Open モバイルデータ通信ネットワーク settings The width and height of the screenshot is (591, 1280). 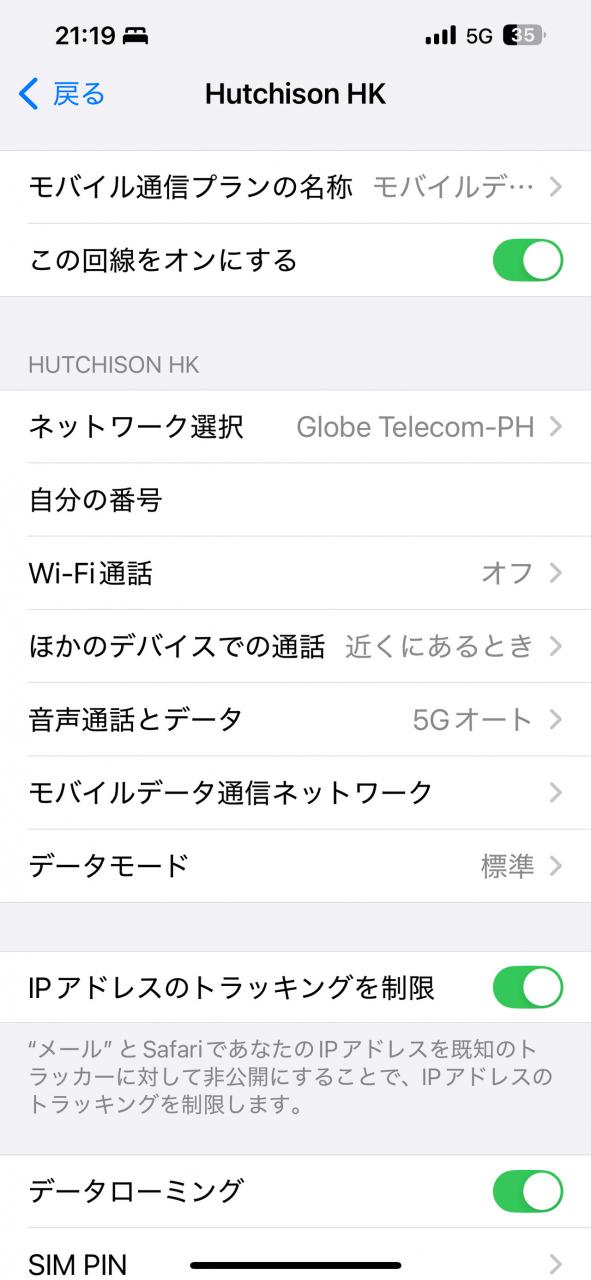click(x=295, y=792)
